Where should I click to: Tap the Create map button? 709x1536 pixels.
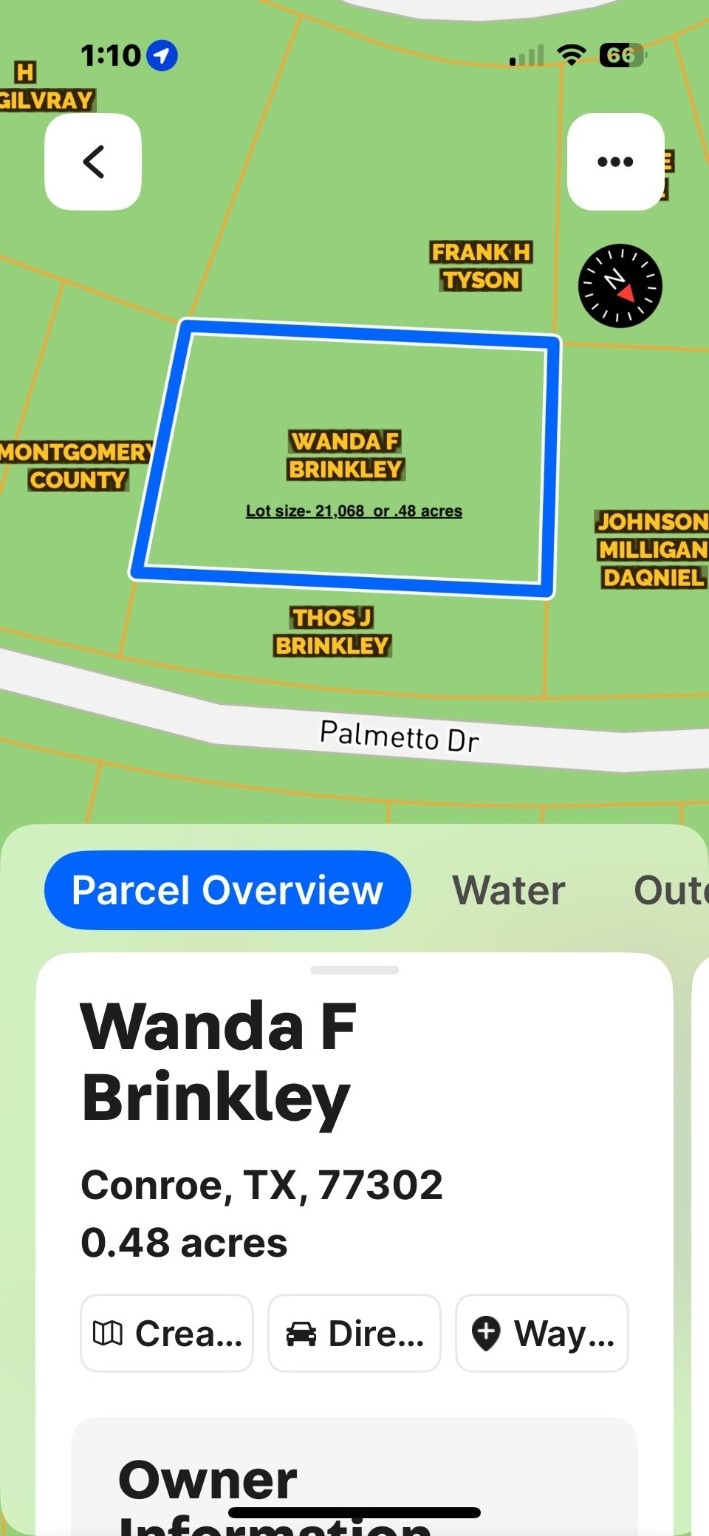167,1333
